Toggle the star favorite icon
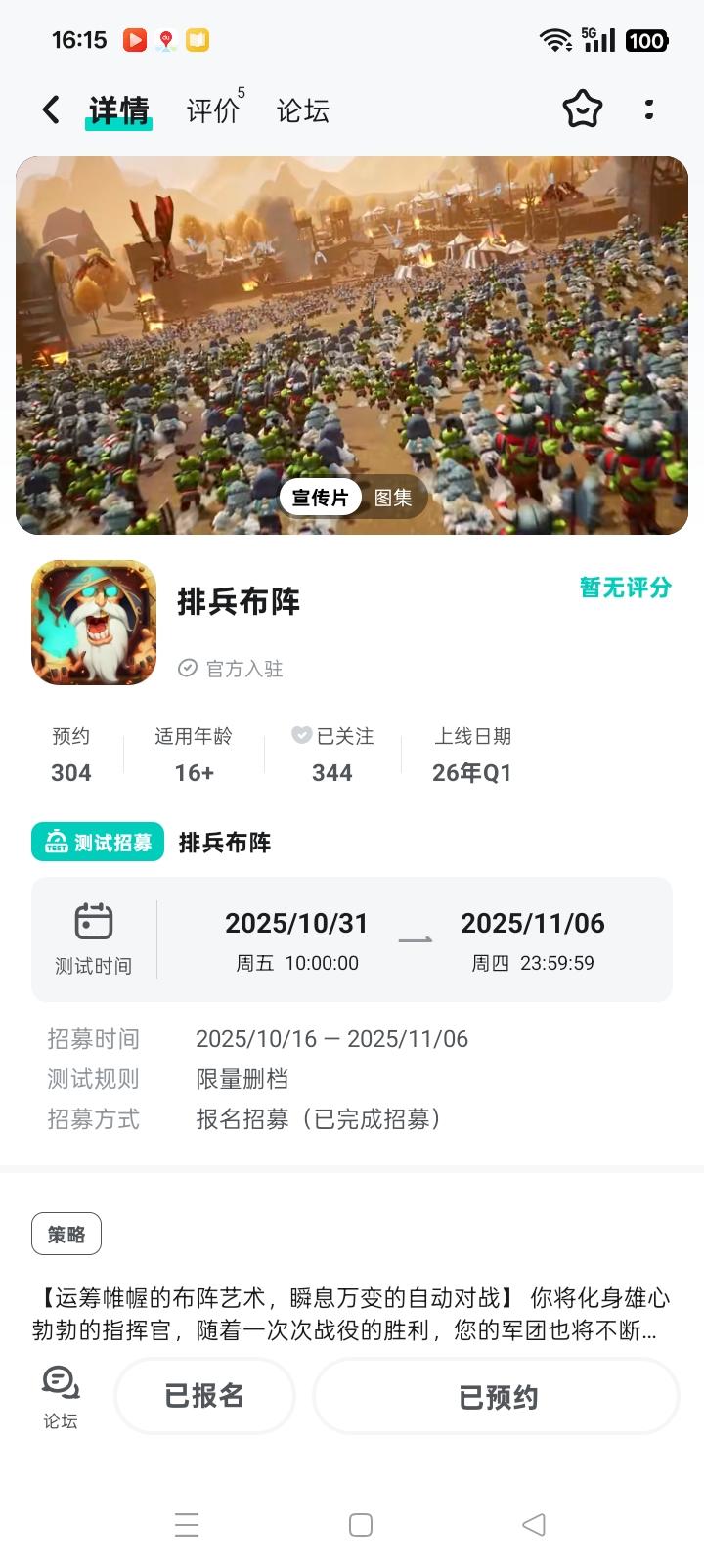This screenshot has width=704, height=1568. coord(582,110)
